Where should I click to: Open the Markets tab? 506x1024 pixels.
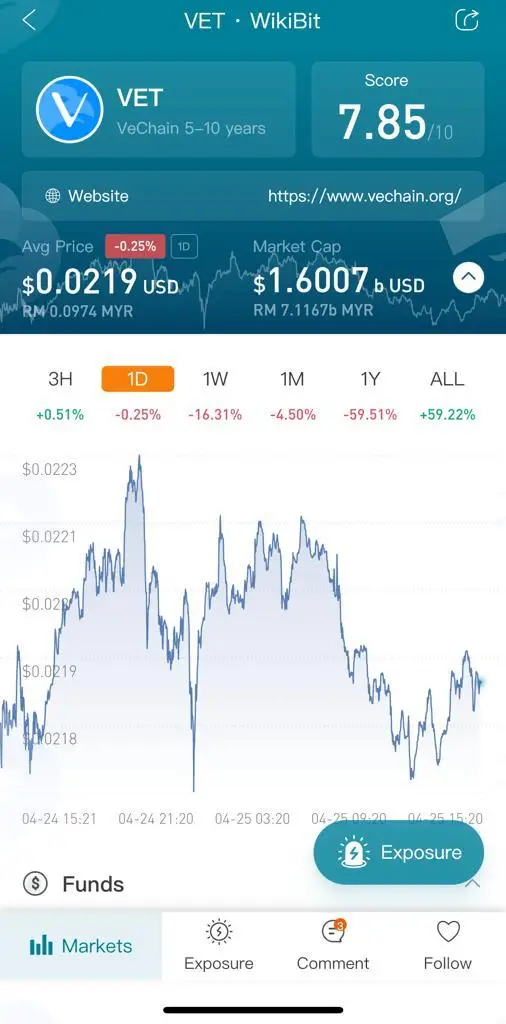tap(81, 945)
